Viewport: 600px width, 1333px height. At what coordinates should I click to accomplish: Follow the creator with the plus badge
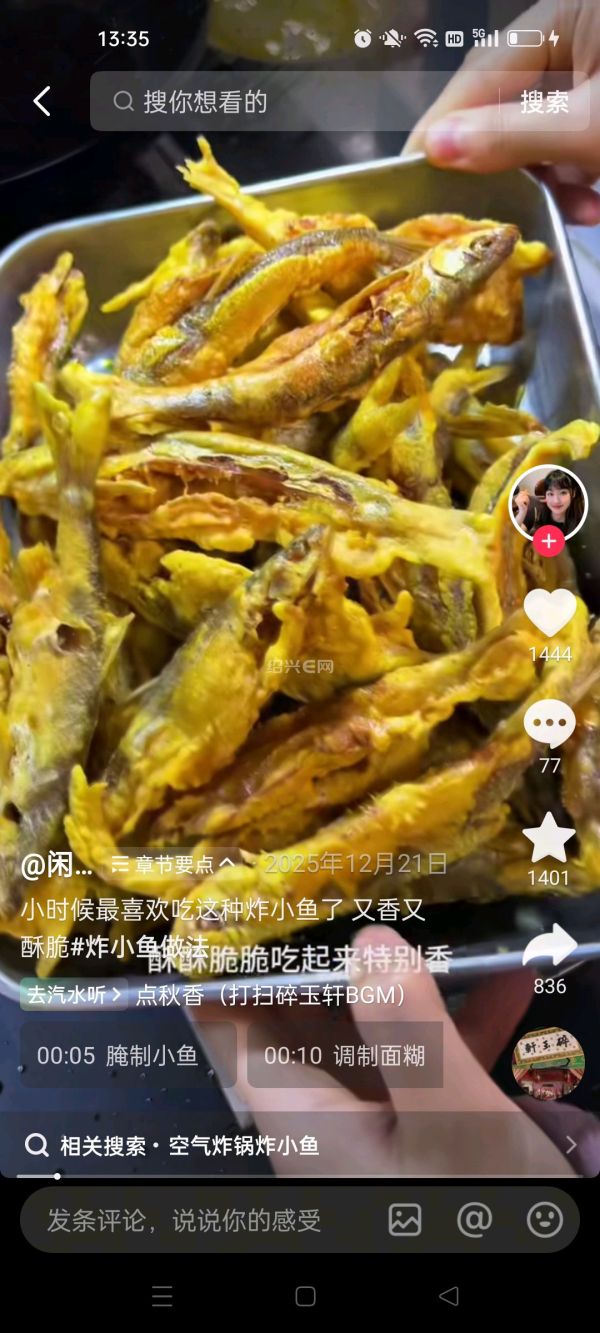point(548,542)
